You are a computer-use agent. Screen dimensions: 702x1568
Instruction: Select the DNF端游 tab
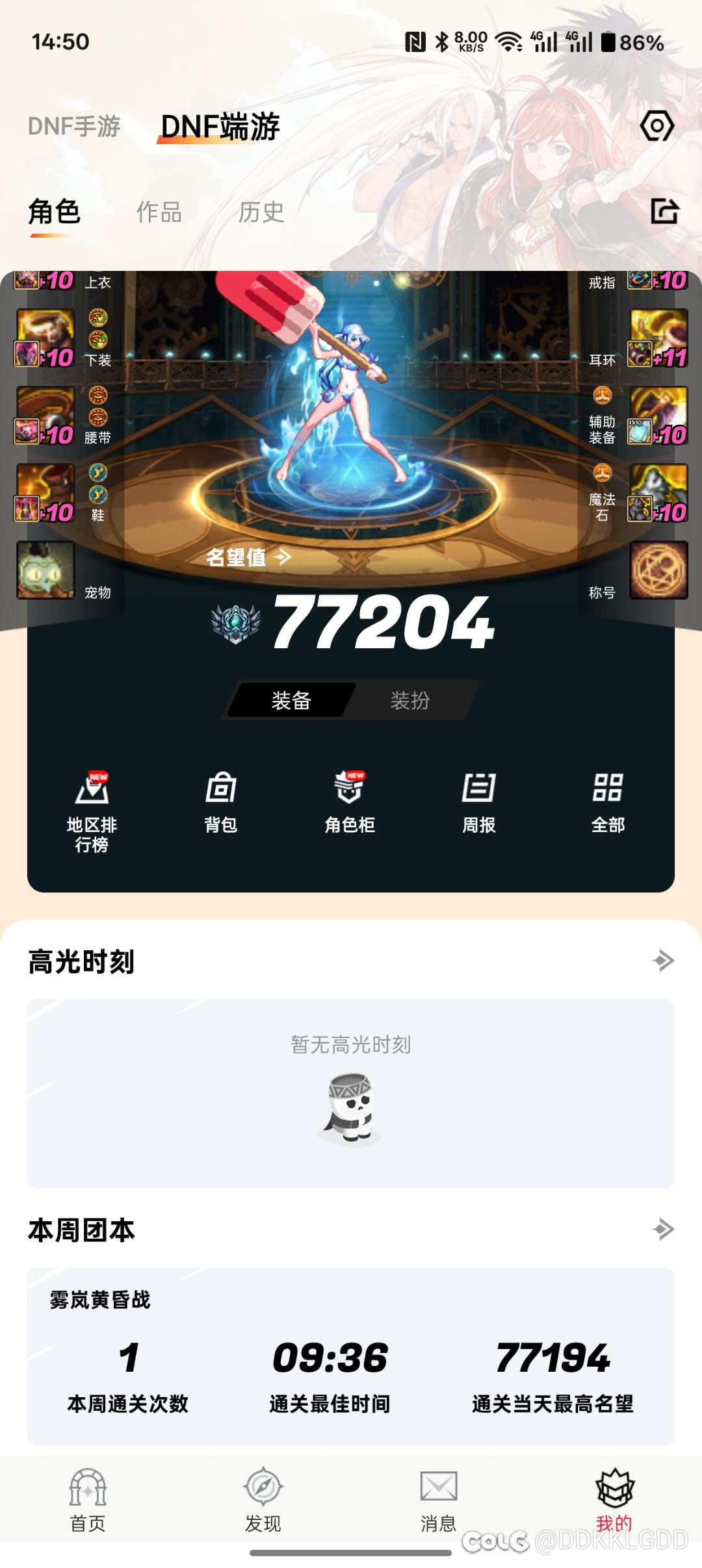(x=220, y=126)
